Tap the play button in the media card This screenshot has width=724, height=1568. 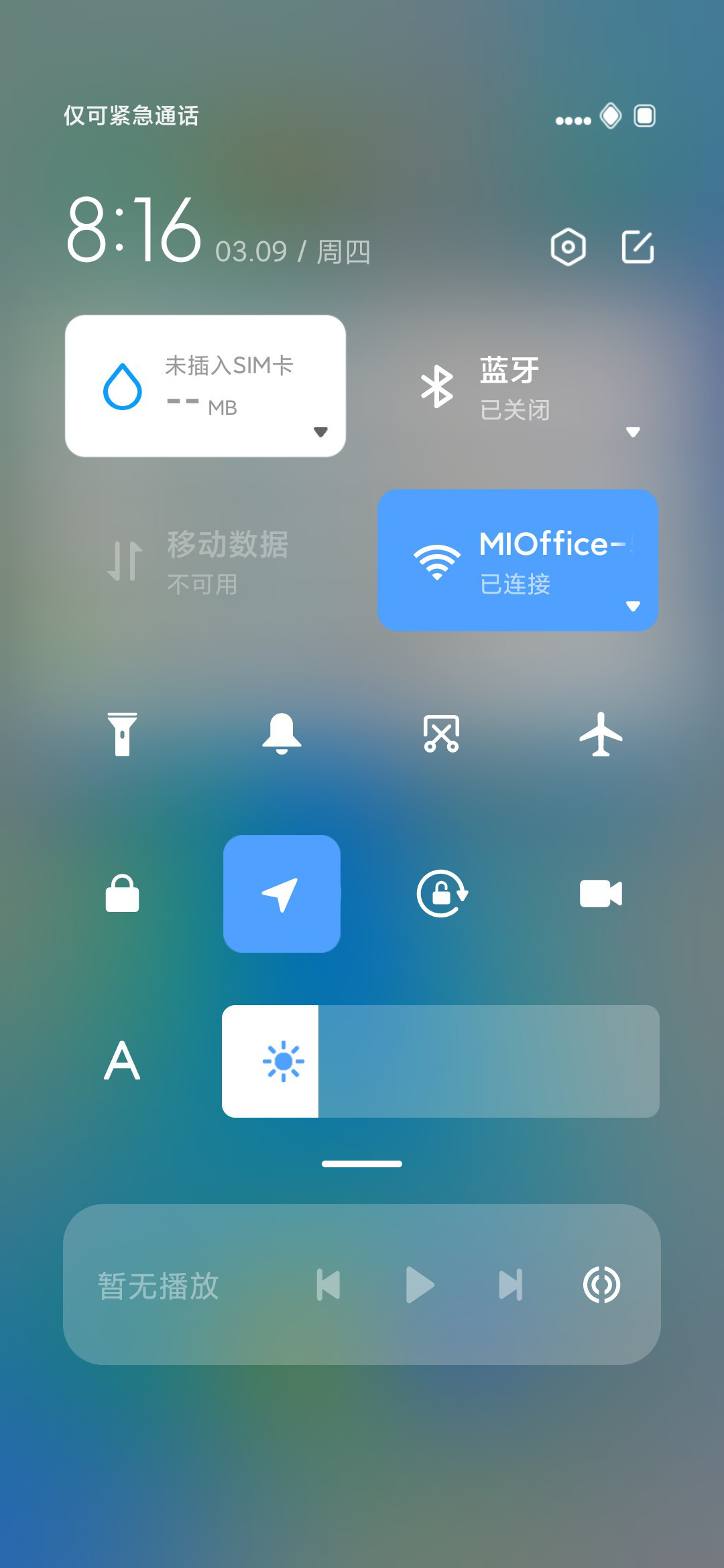420,1285
